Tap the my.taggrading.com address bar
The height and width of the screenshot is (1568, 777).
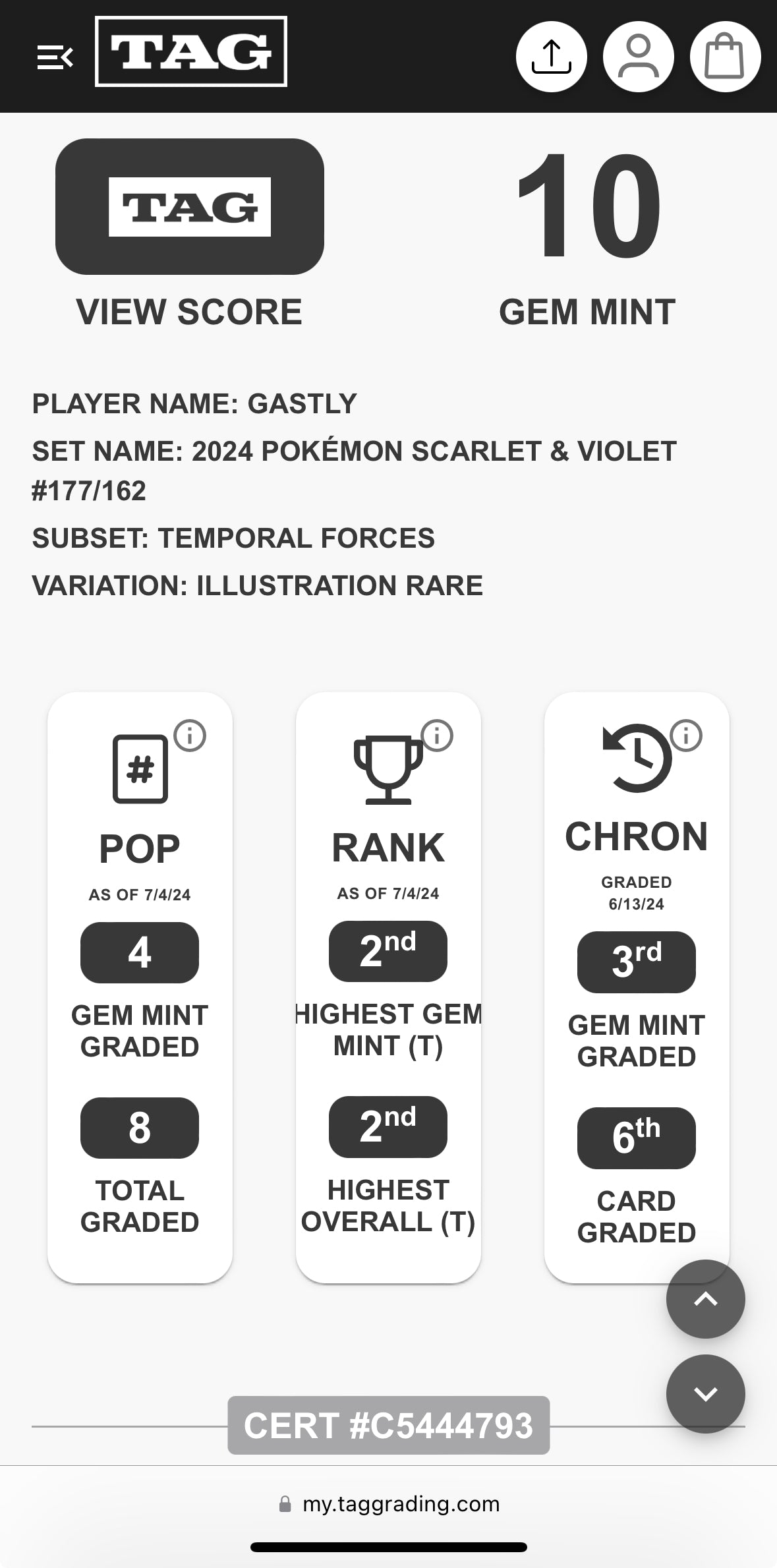(389, 1503)
